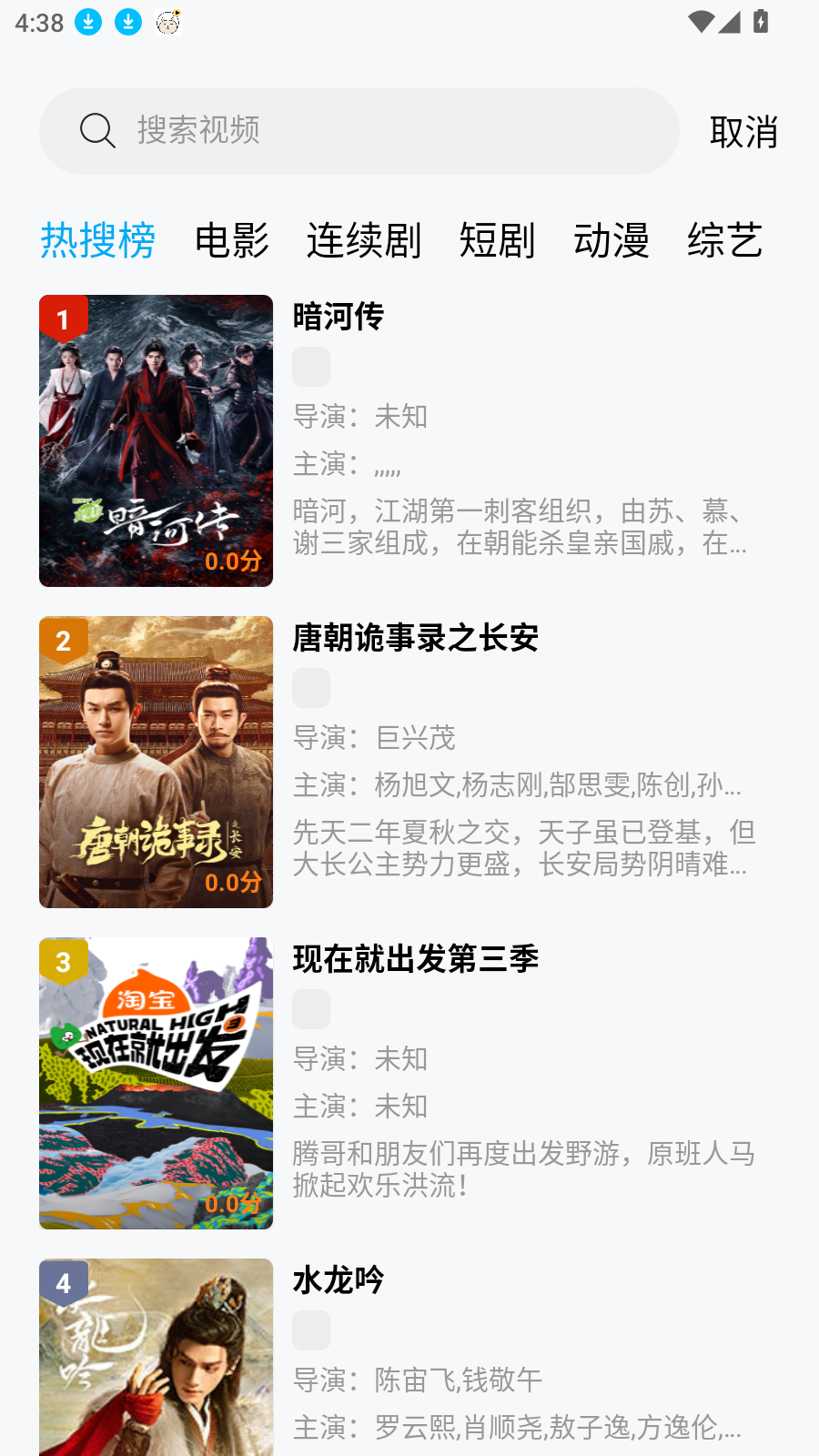
Task: Tap the red rank 1 badge on 暗河传 poster
Action: [x=62, y=320]
